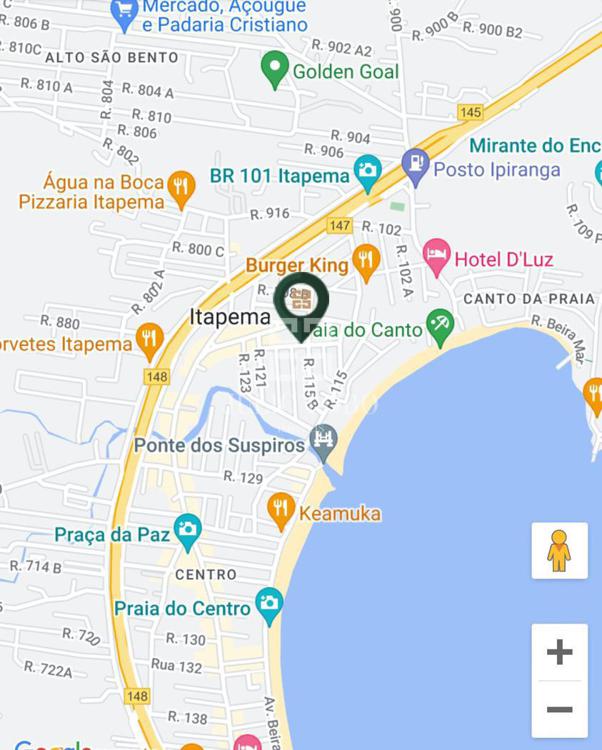The image size is (602, 750).
Task: Select the Burger King map marker
Action: click(x=367, y=261)
